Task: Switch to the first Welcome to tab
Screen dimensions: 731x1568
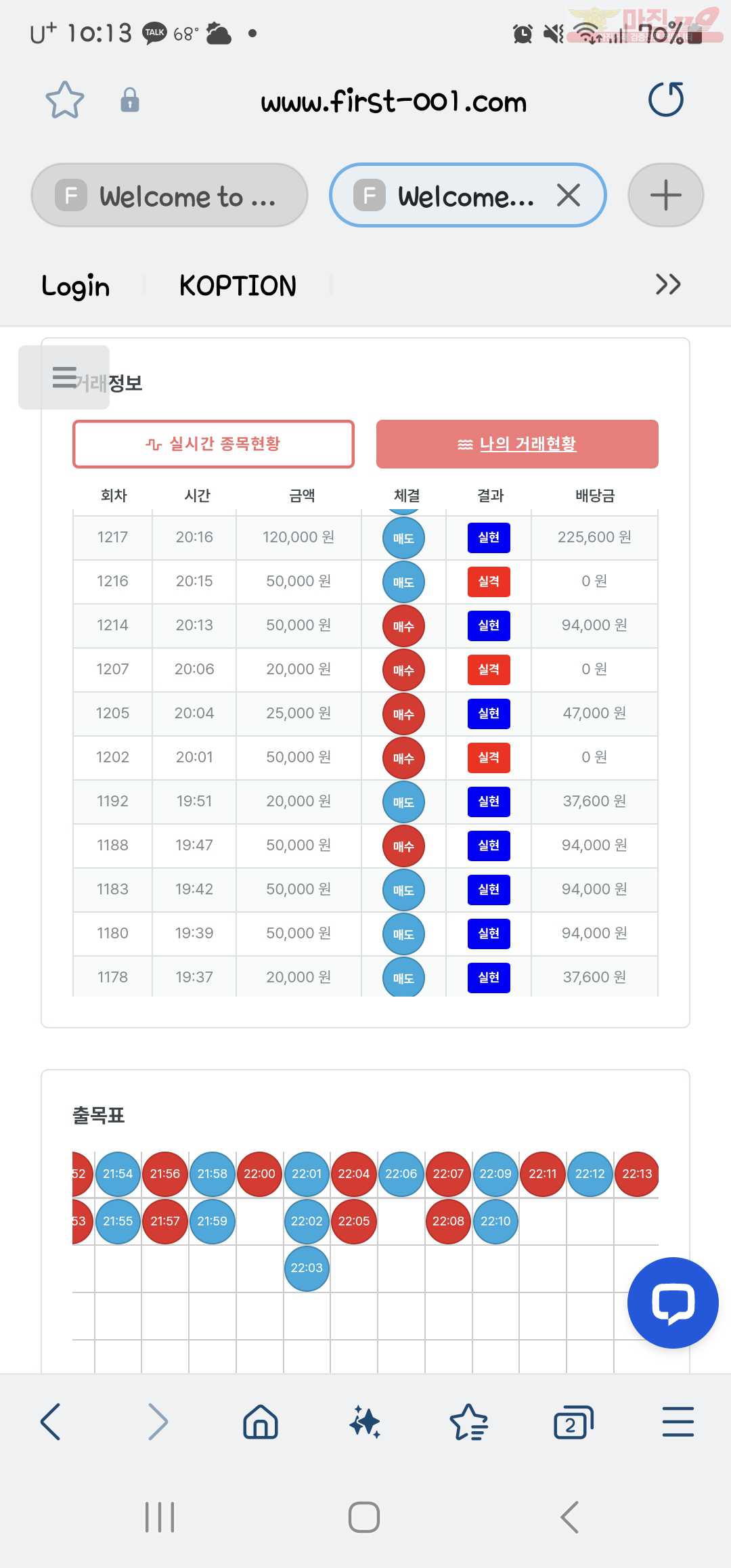Action: click(x=169, y=195)
